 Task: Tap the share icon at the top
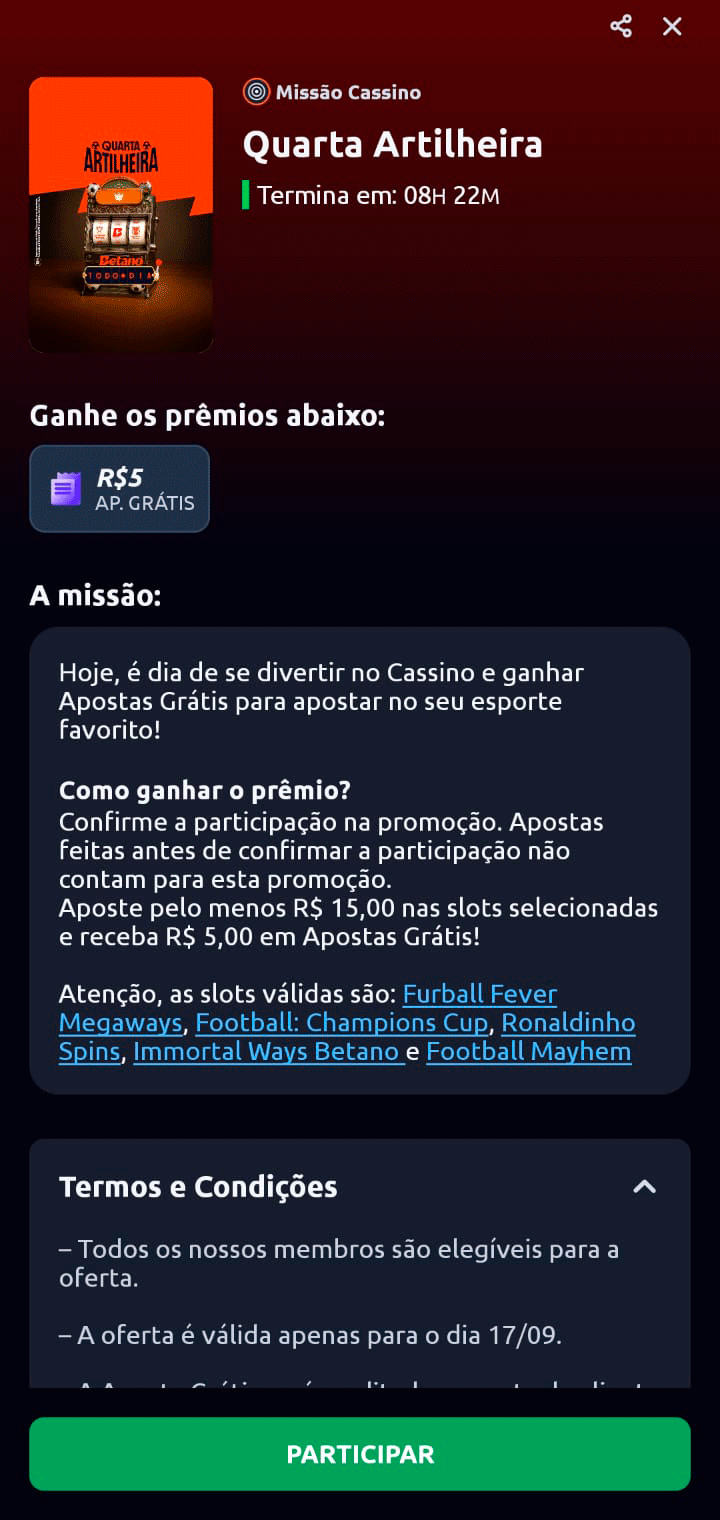click(x=621, y=27)
